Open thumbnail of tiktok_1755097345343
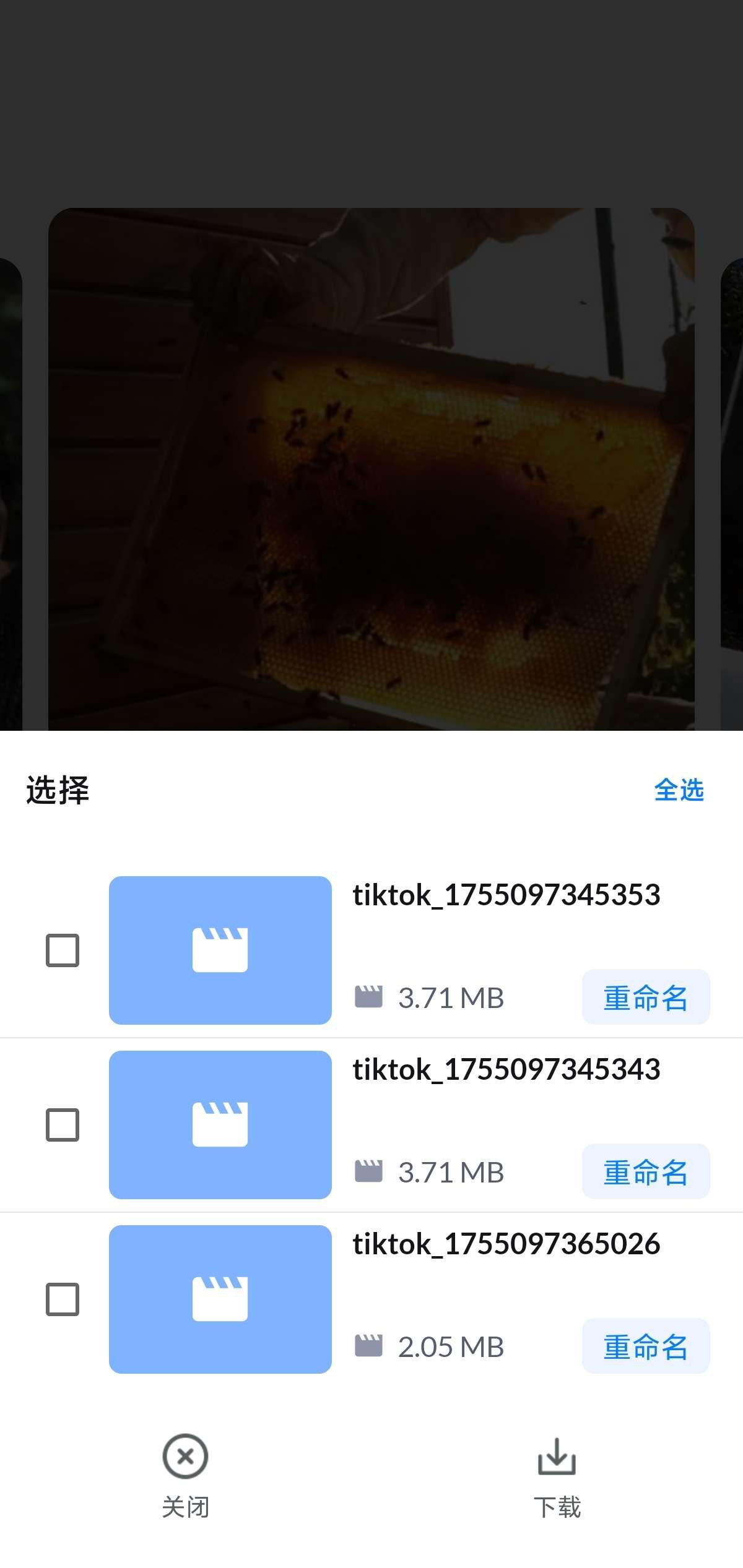 coord(220,1125)
